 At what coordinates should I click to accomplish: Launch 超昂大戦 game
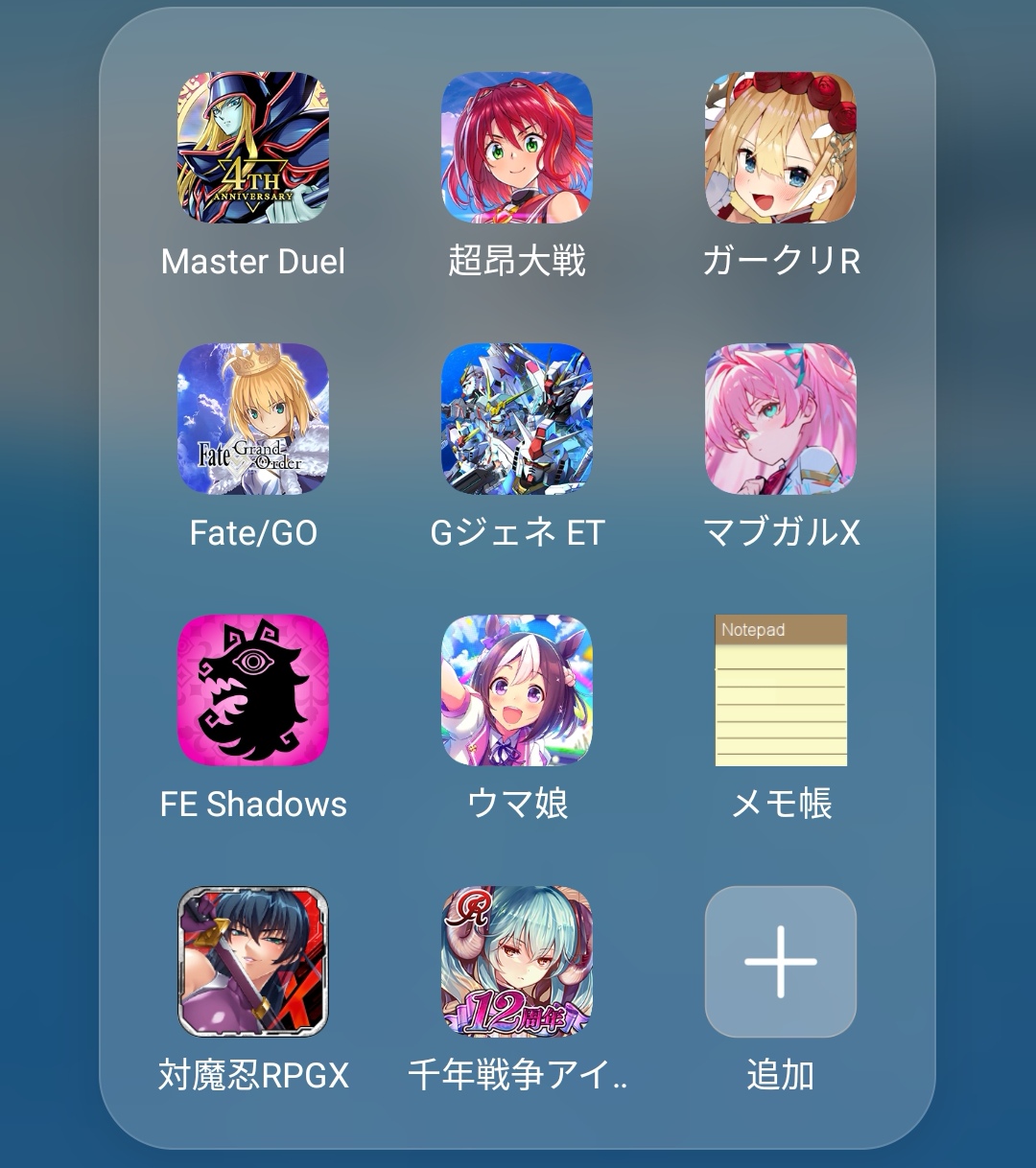(x=517, y=149)
